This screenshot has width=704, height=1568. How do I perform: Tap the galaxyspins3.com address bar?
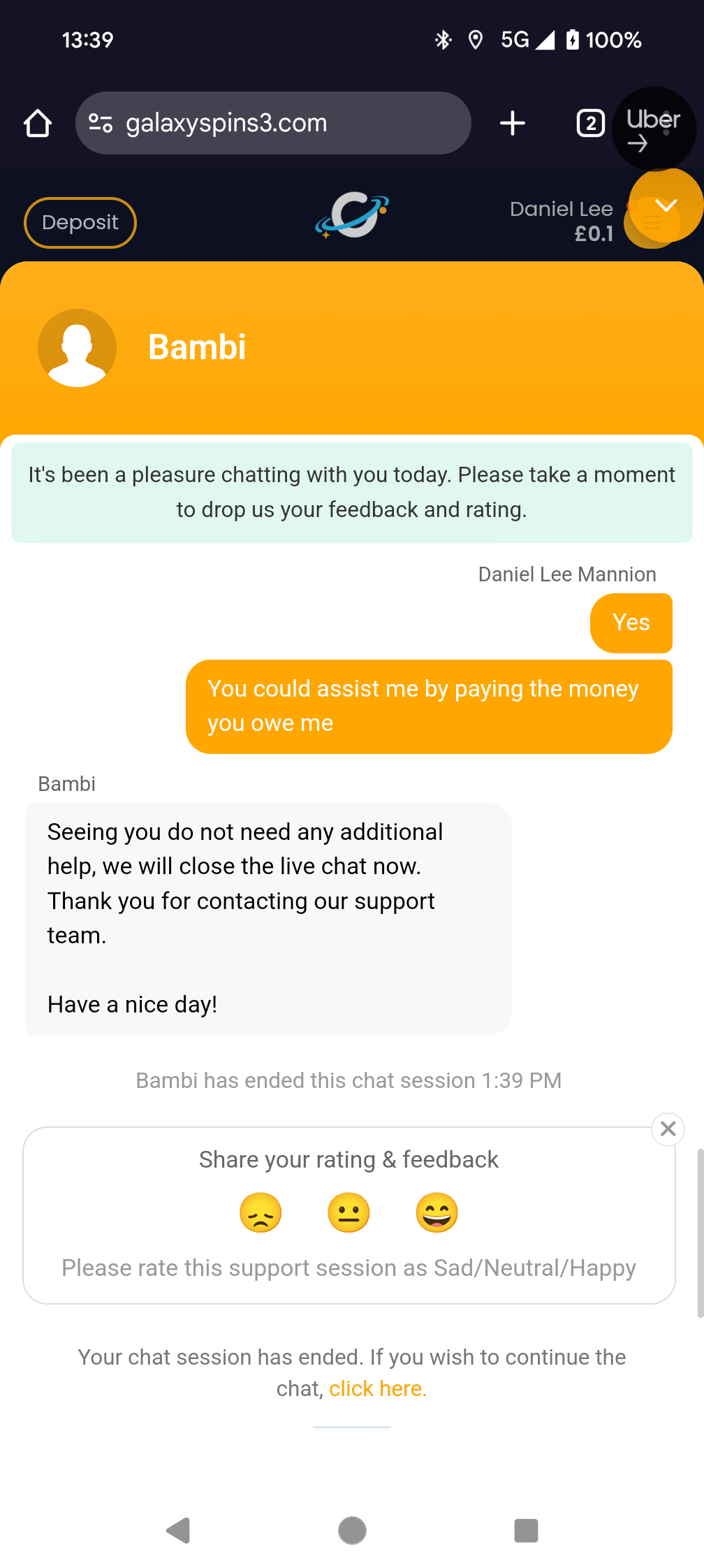[x=272, y=124]
